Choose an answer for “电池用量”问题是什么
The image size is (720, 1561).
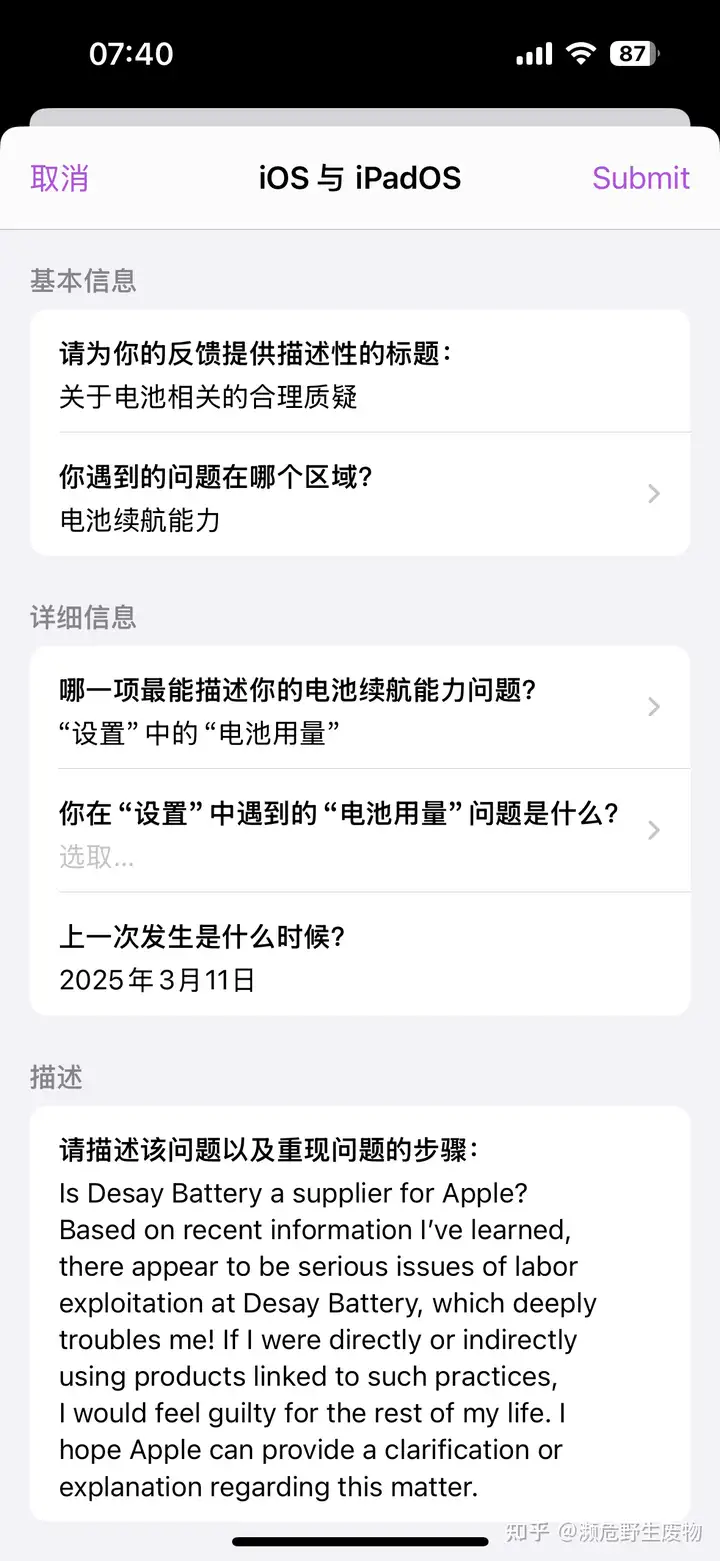coord(360,830)
